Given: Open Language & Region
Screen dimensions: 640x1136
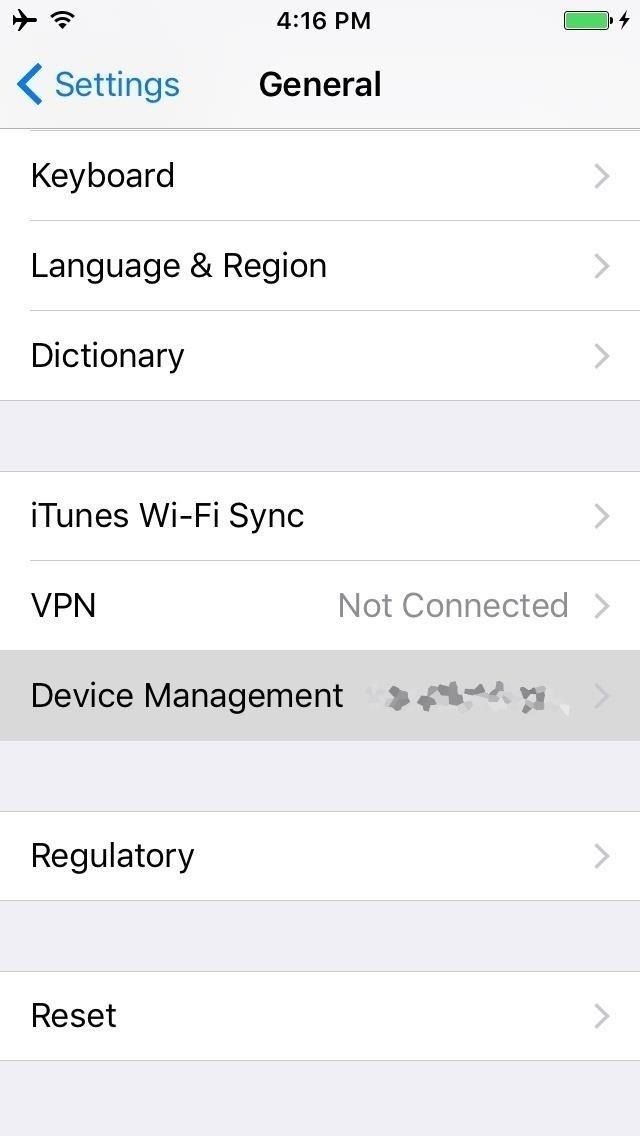Looking at the screenshot, I should 320,266.
